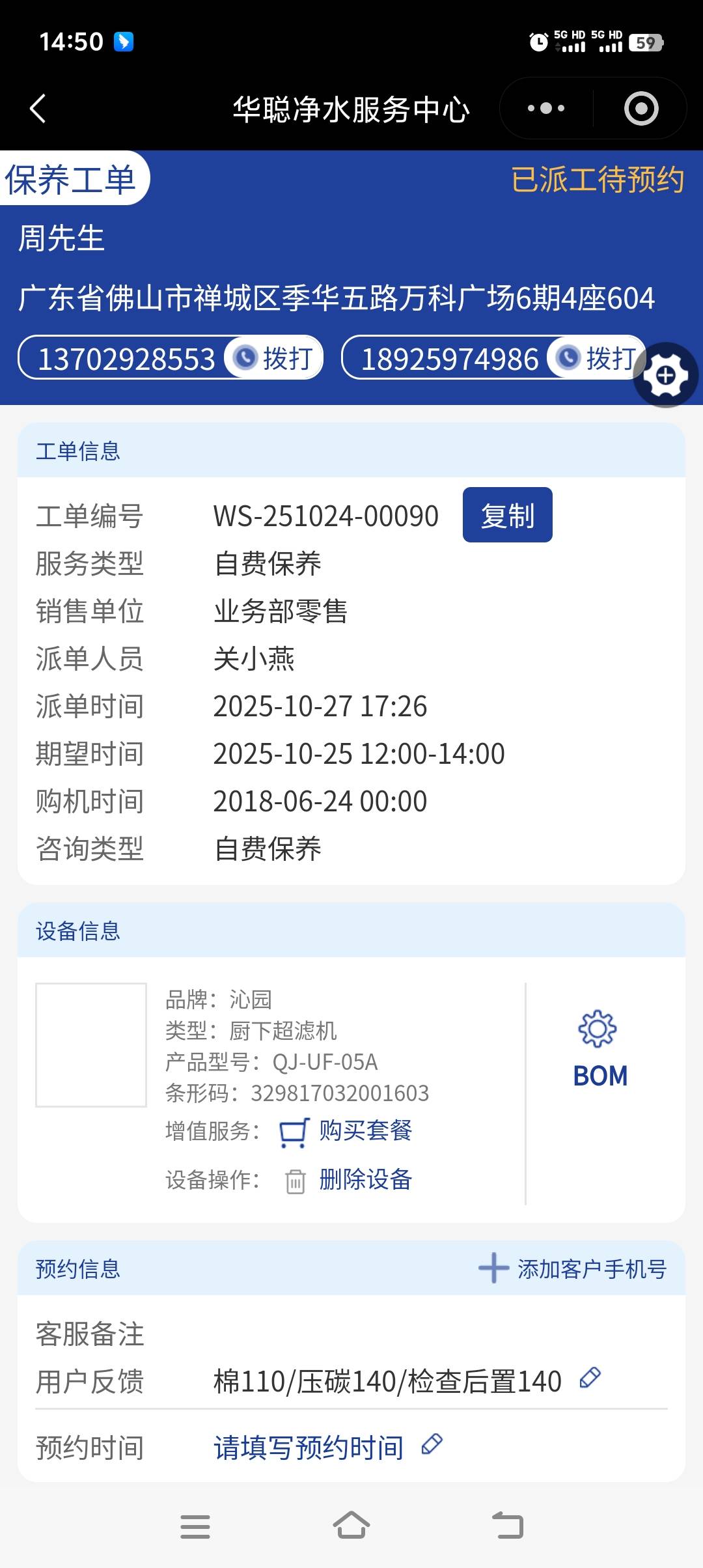
Task: Go back from the work order page
Action: (38, 109)
